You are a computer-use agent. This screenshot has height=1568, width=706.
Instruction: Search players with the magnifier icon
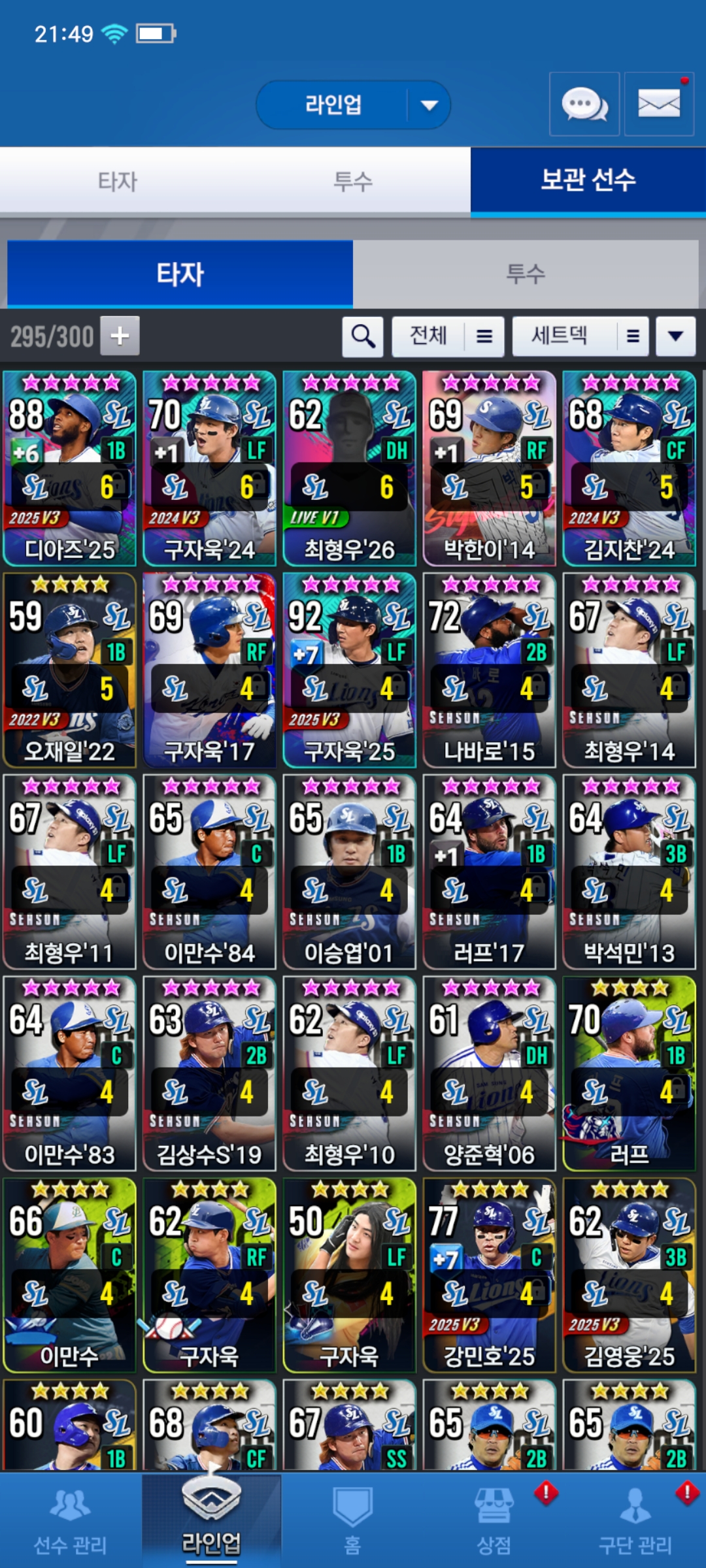click(x=363, y=336)
